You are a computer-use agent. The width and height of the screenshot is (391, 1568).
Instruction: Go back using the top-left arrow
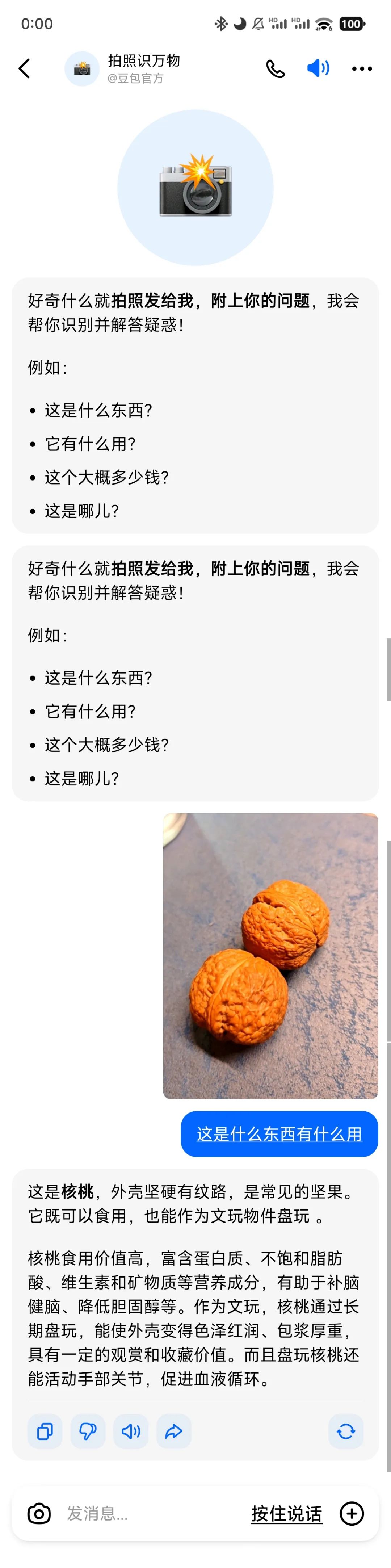pyautogui.click(x=24, y=69)
